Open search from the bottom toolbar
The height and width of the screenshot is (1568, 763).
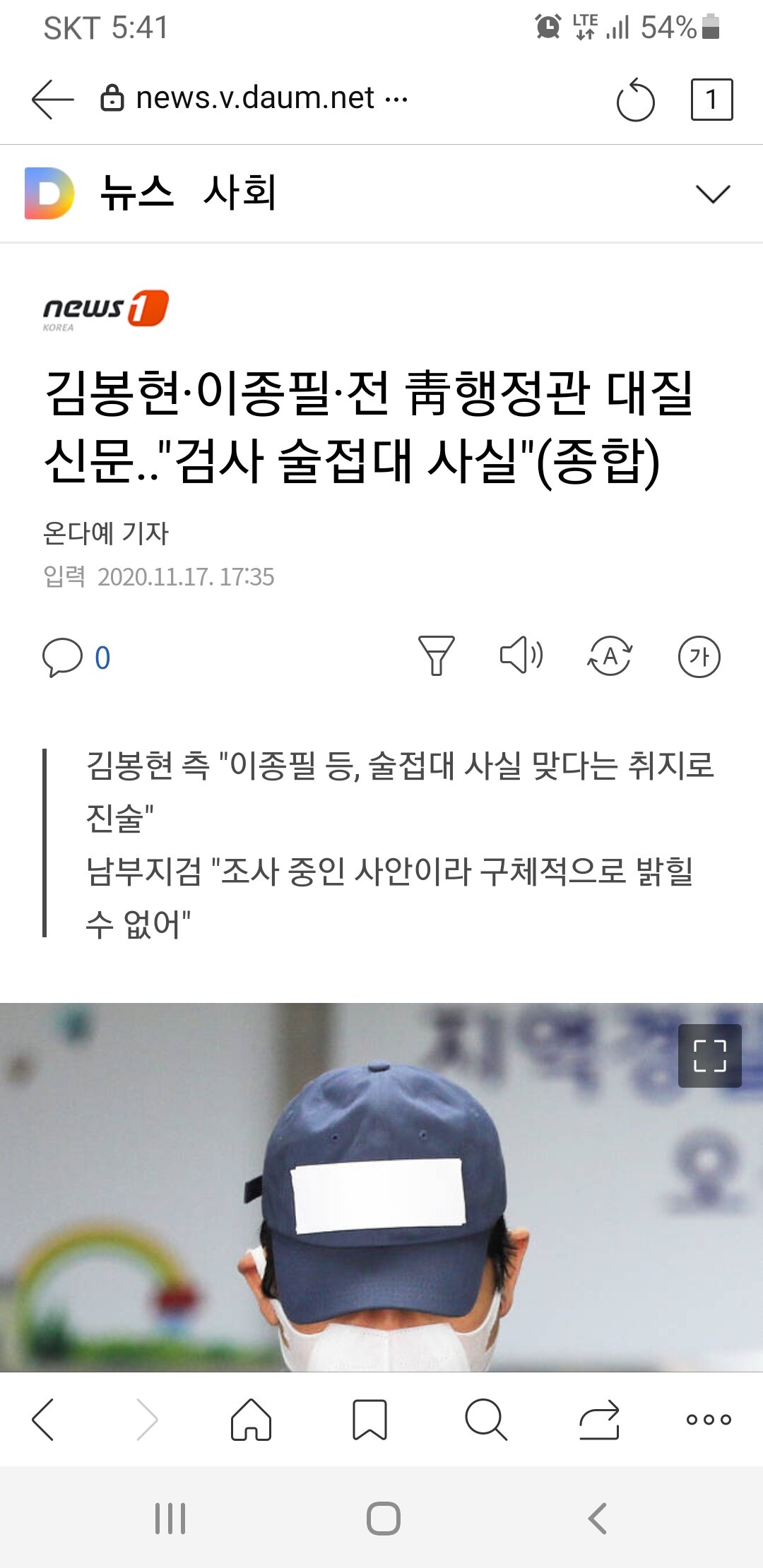coord(486,1419)
